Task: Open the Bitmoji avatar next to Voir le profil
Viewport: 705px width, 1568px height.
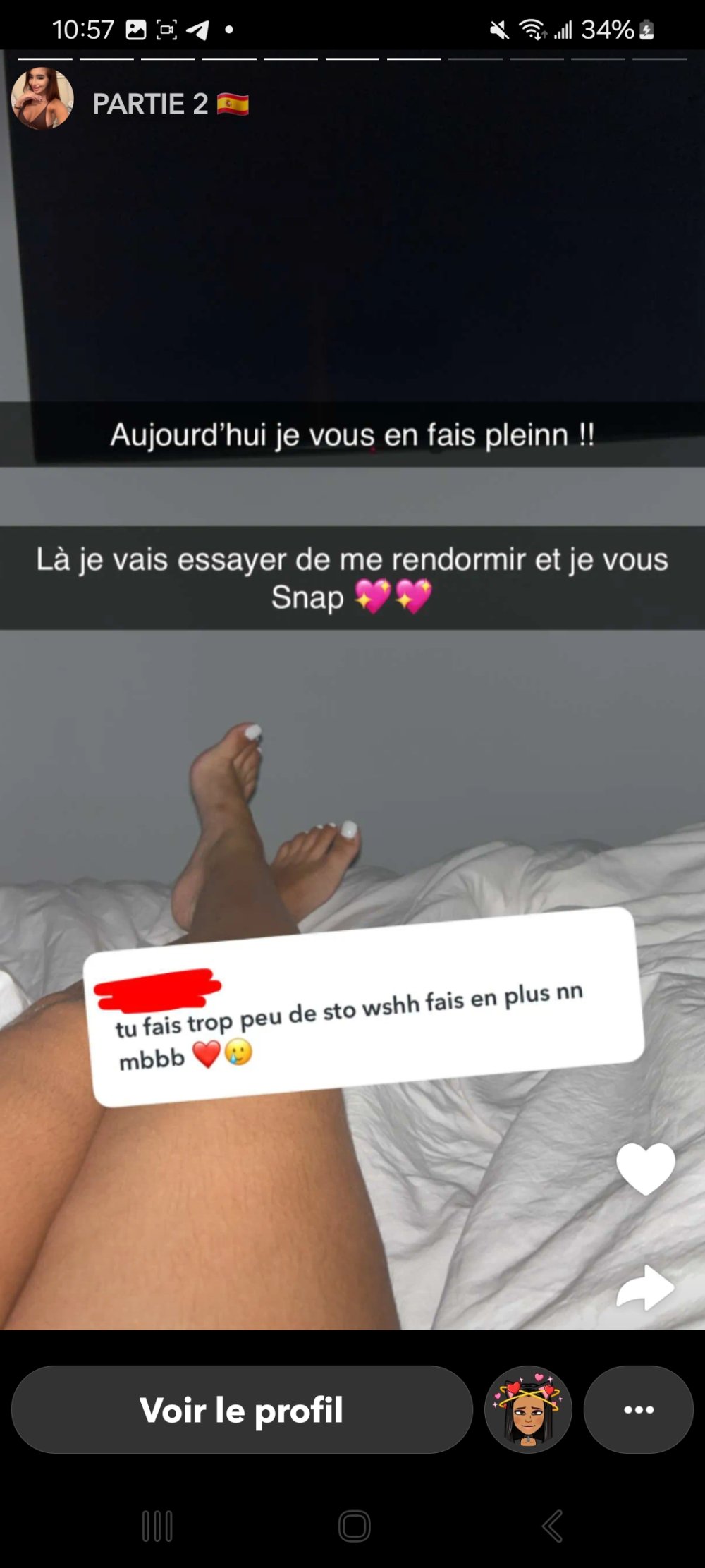Action: coord(528,1410)
